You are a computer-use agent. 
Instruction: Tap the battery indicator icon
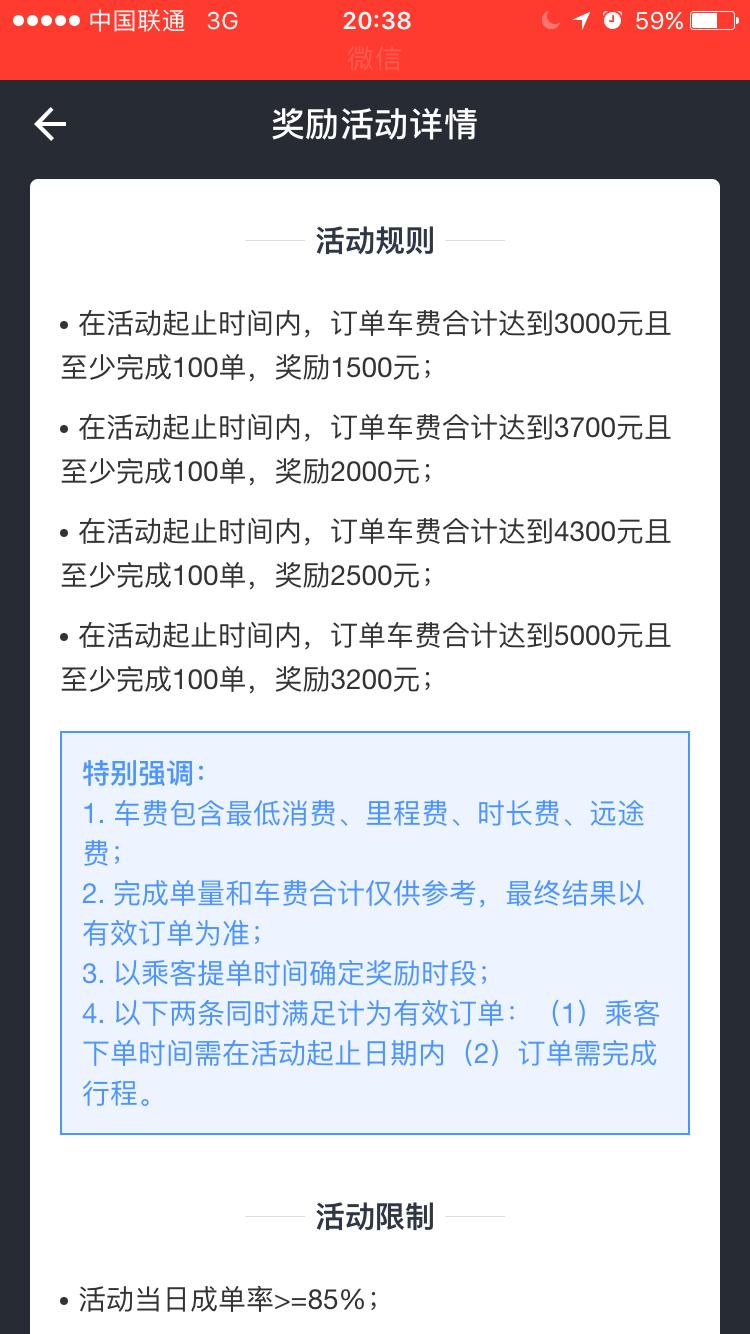712,18
